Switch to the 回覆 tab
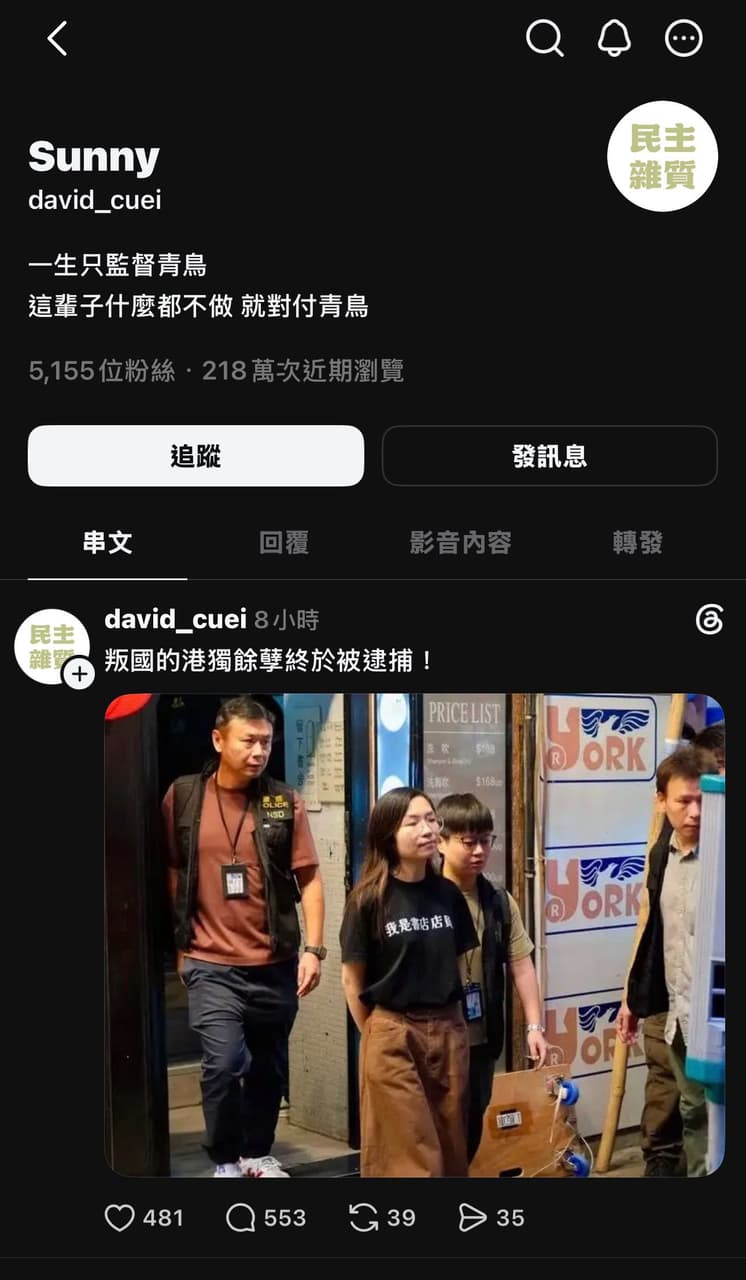Screen dimensions: 746x1280 pos(284,543)
